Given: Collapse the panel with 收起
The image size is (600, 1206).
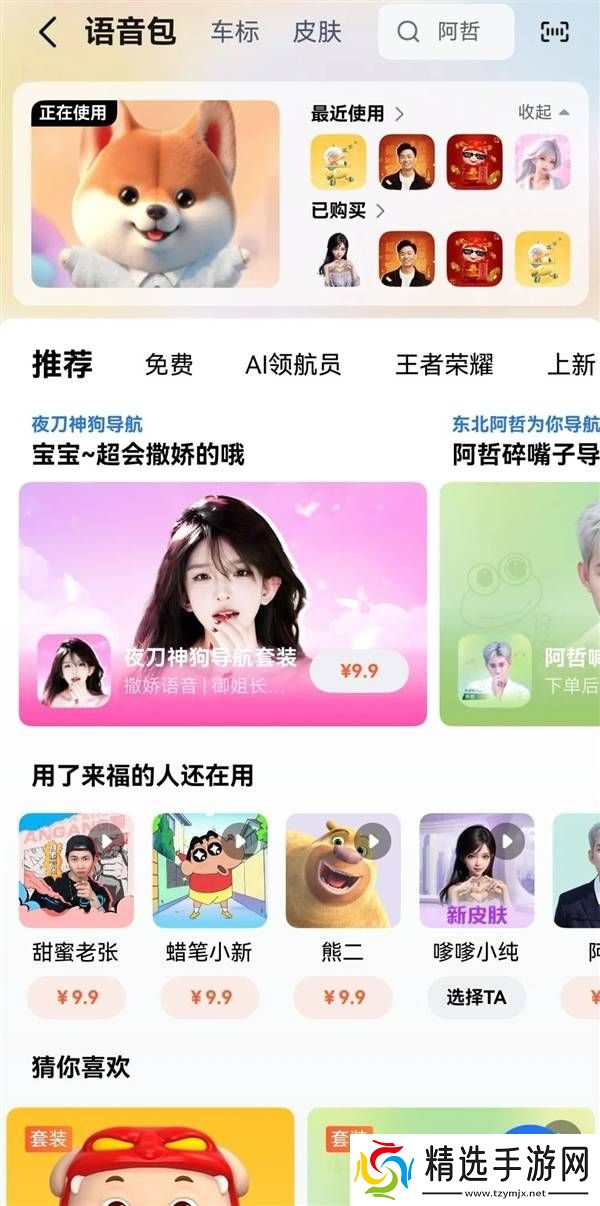Looking at the screenshot, I should tap(543, 112).
